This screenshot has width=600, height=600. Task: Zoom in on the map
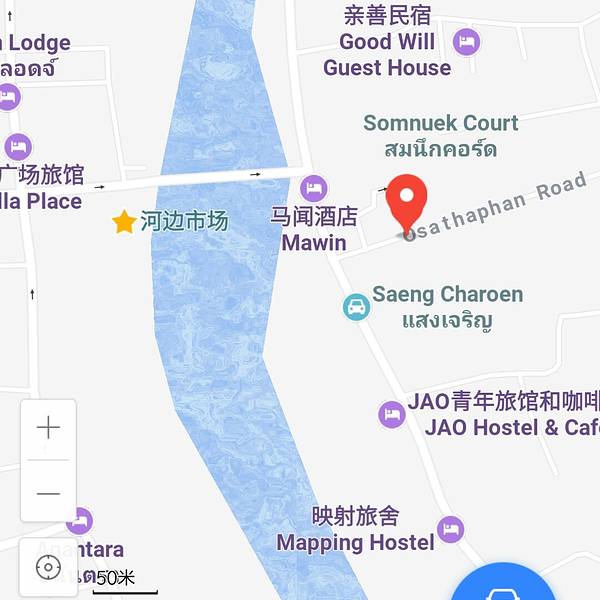(48, 428)
